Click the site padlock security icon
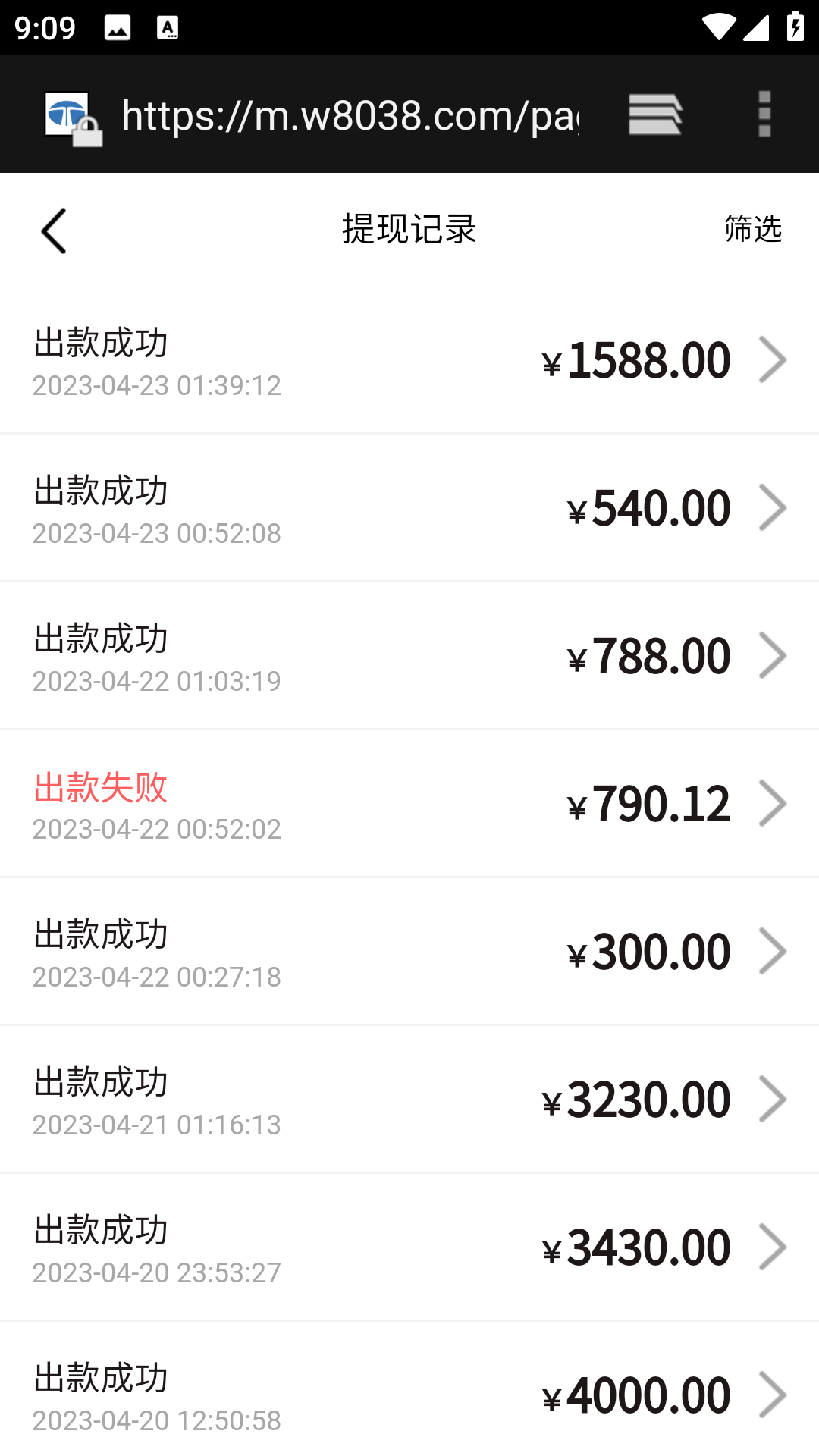The height and width of the screenshot is (1456, 819). (86, 130)
